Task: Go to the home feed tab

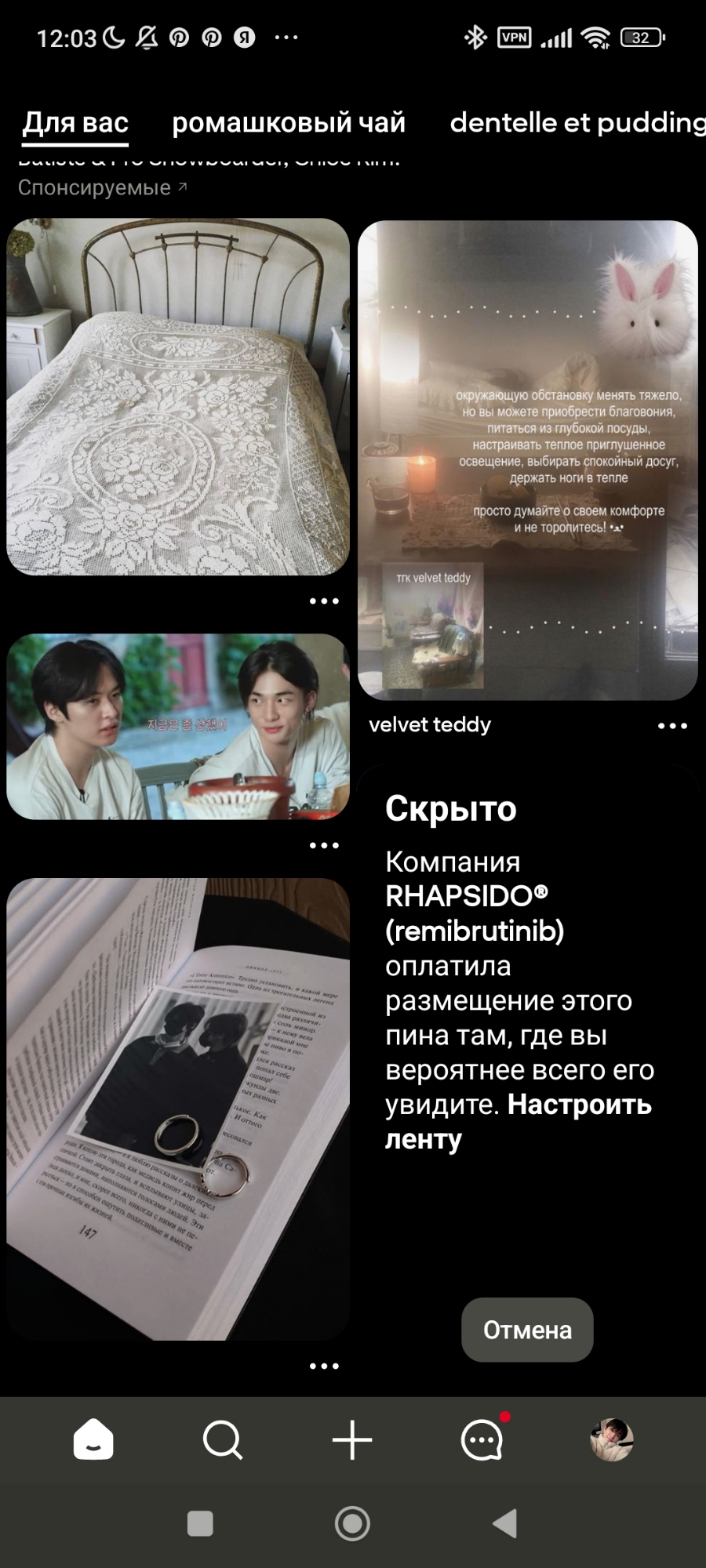Action: tap(93, 1439)
